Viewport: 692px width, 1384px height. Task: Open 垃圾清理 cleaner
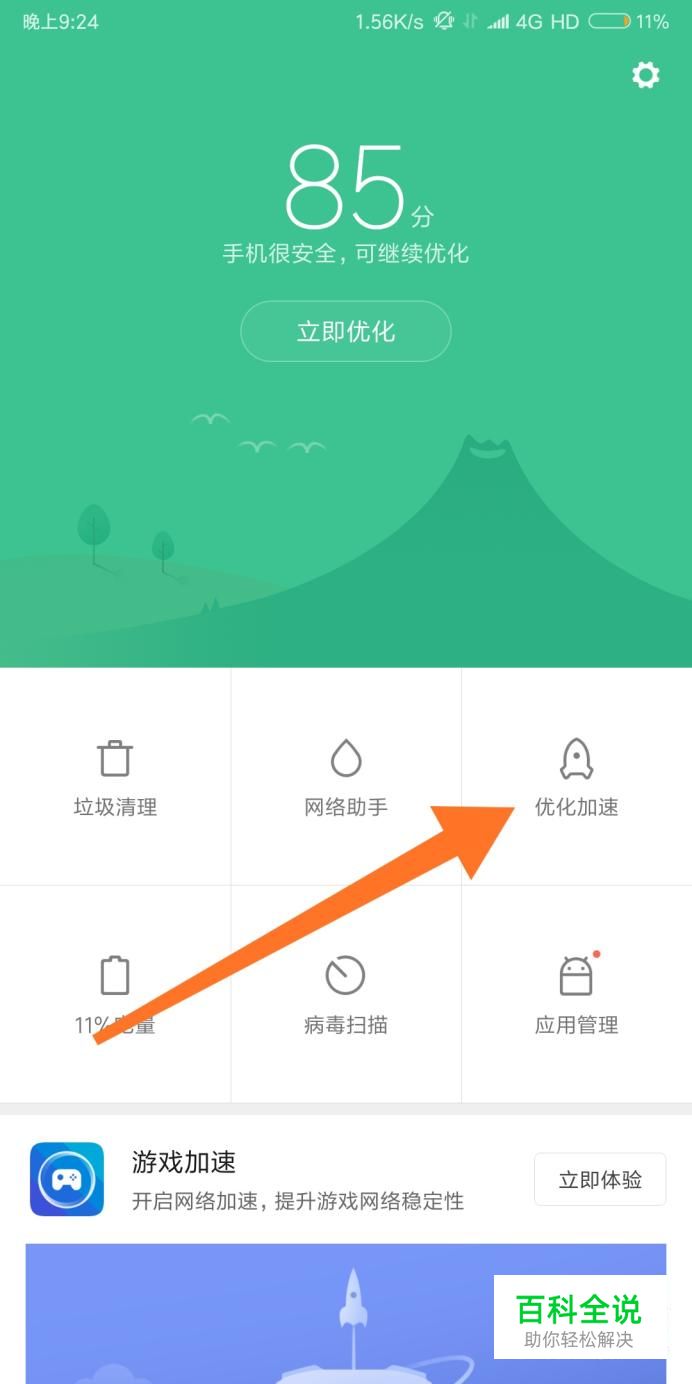tap(115, 777)
